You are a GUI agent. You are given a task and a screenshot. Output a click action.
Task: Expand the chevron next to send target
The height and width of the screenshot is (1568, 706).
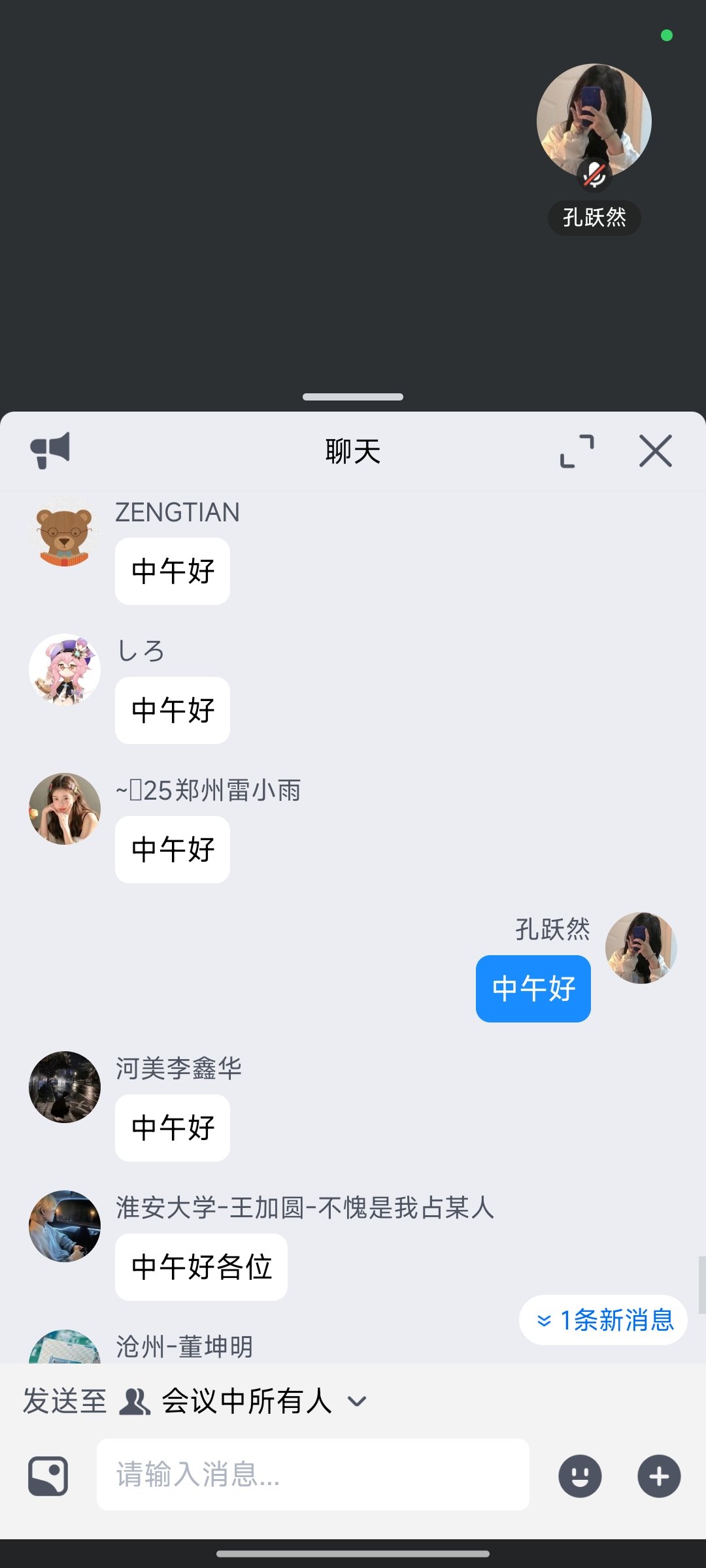(x=356, y=1401)
